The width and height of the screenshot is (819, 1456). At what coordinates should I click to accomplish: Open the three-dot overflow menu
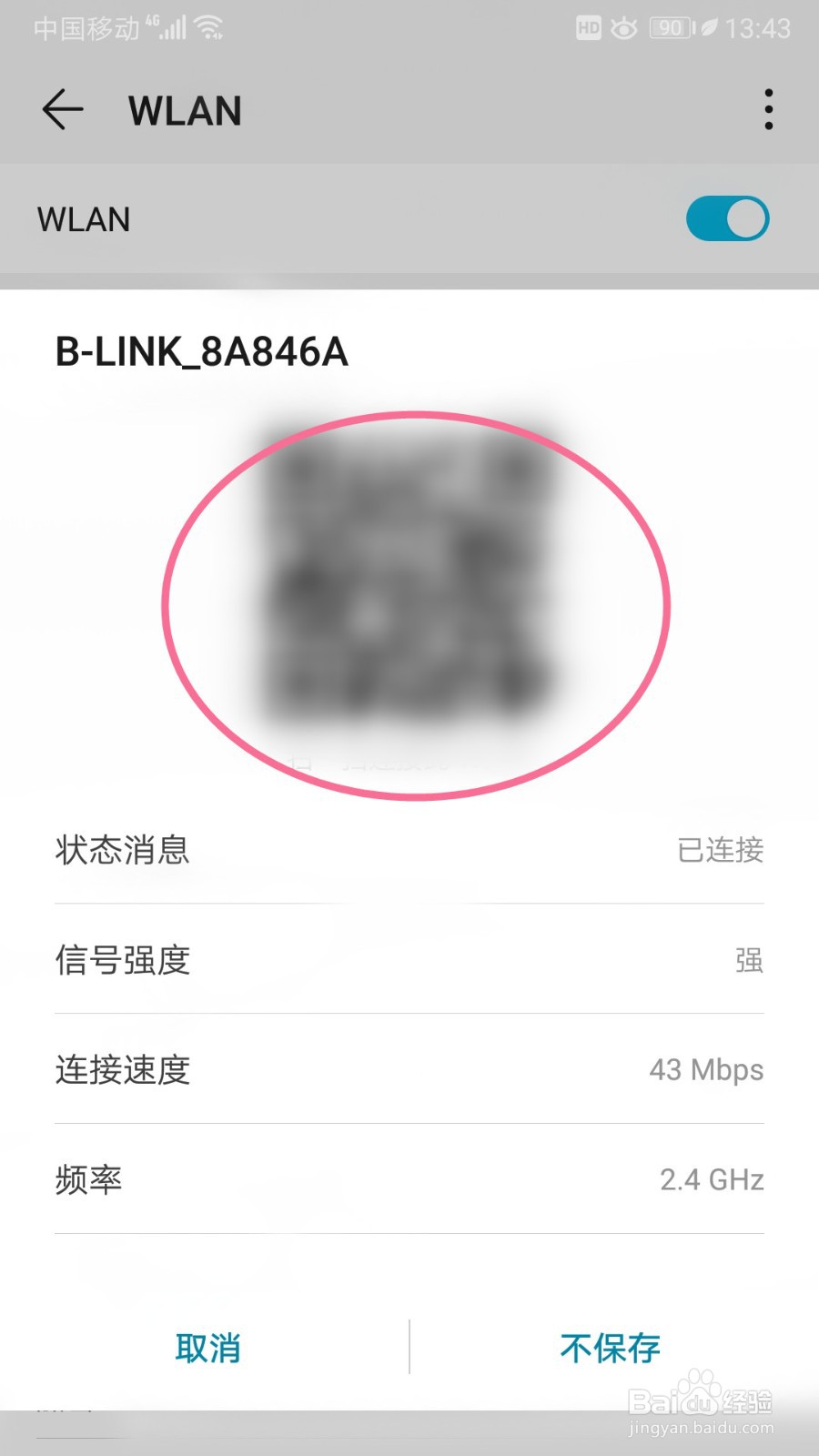pyautogui.click(x=769, y=109)
